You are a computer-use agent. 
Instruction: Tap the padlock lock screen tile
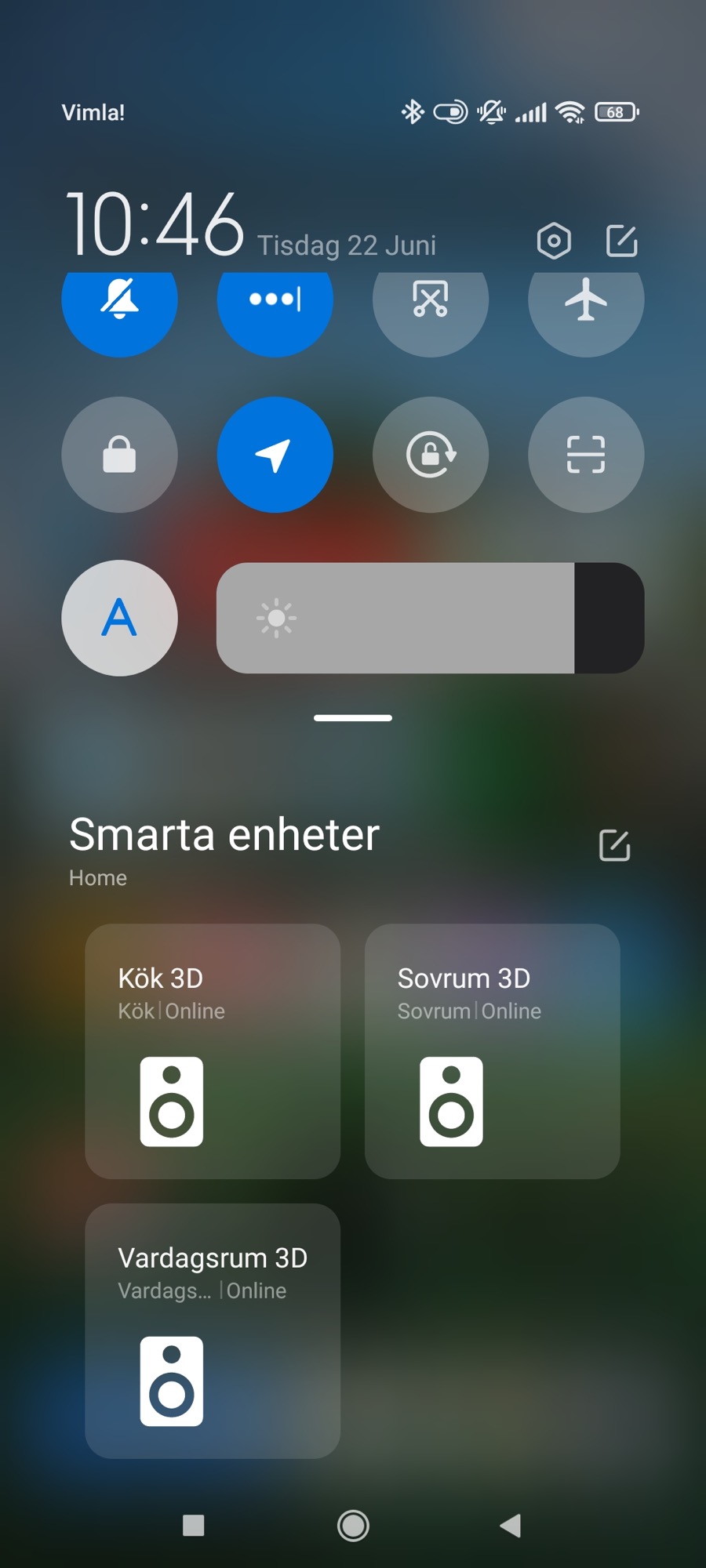[119, 455]
